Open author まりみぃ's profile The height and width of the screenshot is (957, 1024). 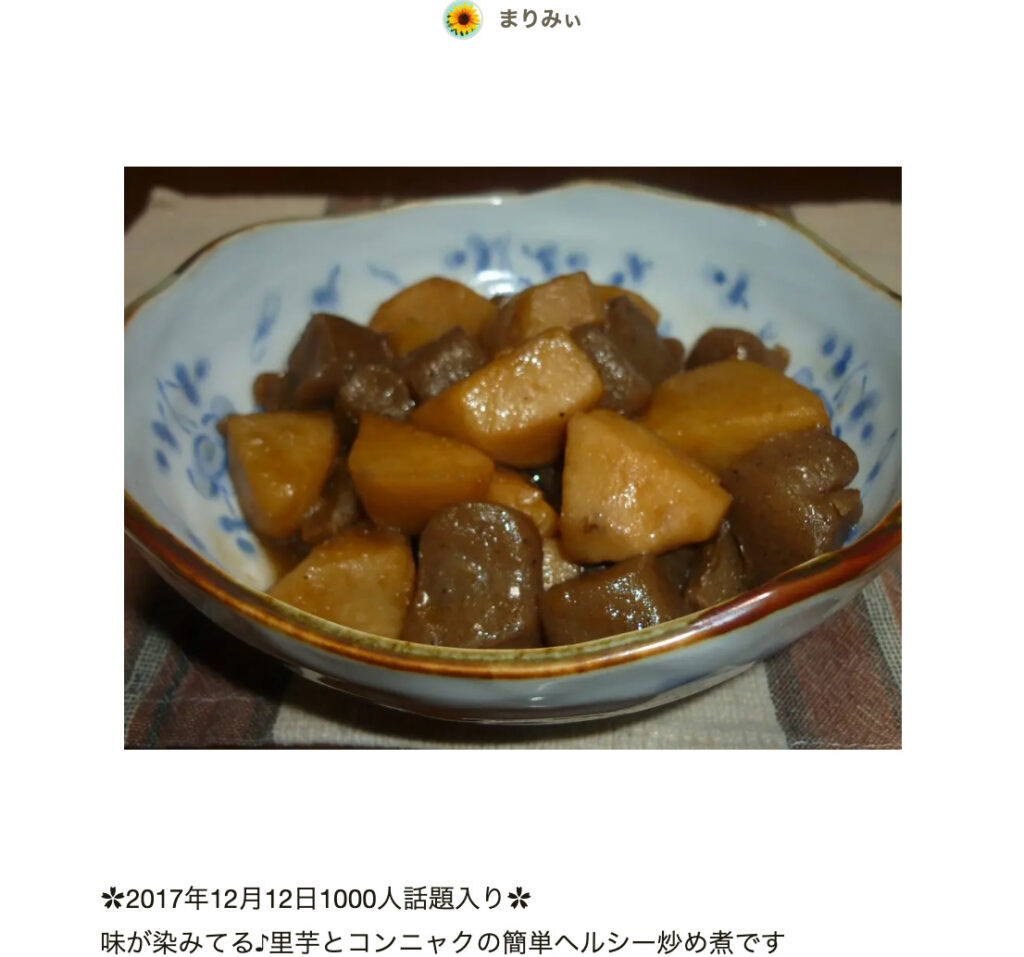point(538,20)
